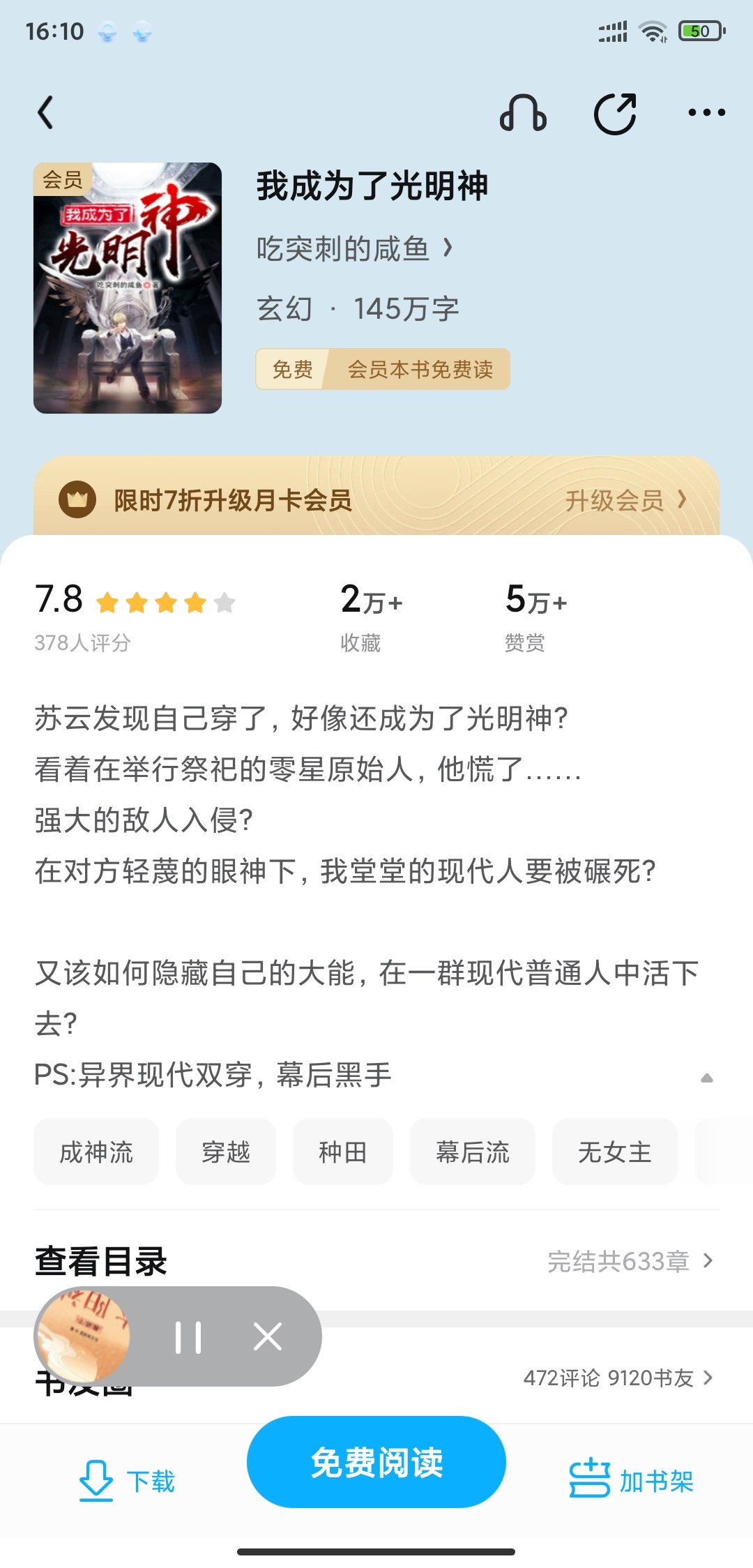Close the floating audio player
Image resolution: width=753 pixels, height=1568 pixels.
(268, 1337)
